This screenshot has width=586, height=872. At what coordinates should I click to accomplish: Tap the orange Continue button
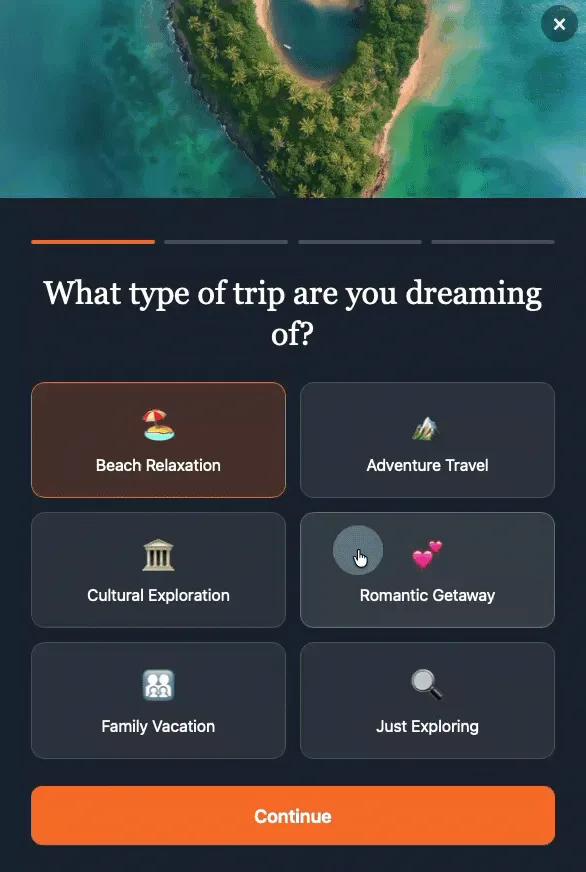[293, 816]
